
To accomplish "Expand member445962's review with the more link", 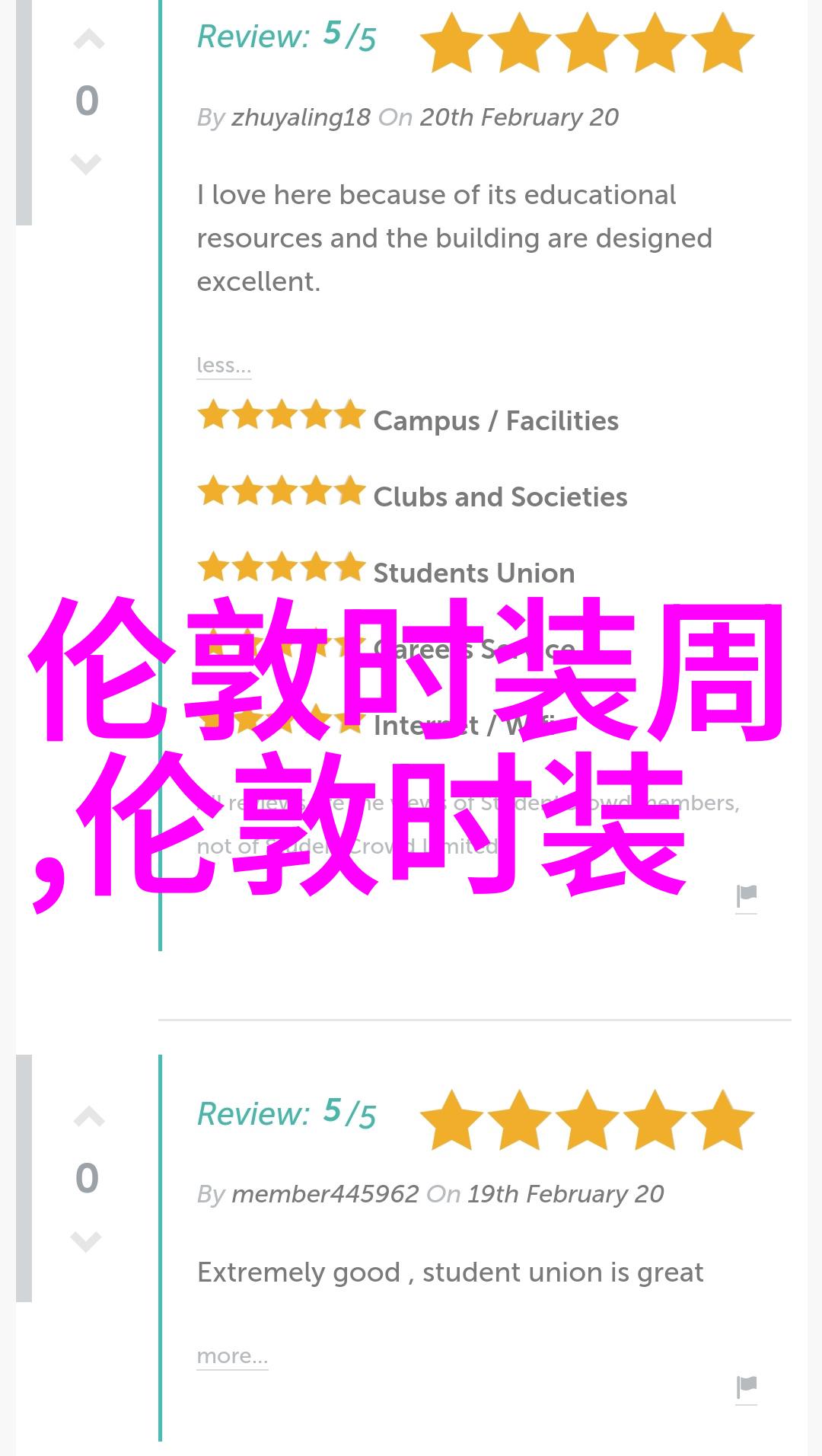I will (x=232, y=1356).
